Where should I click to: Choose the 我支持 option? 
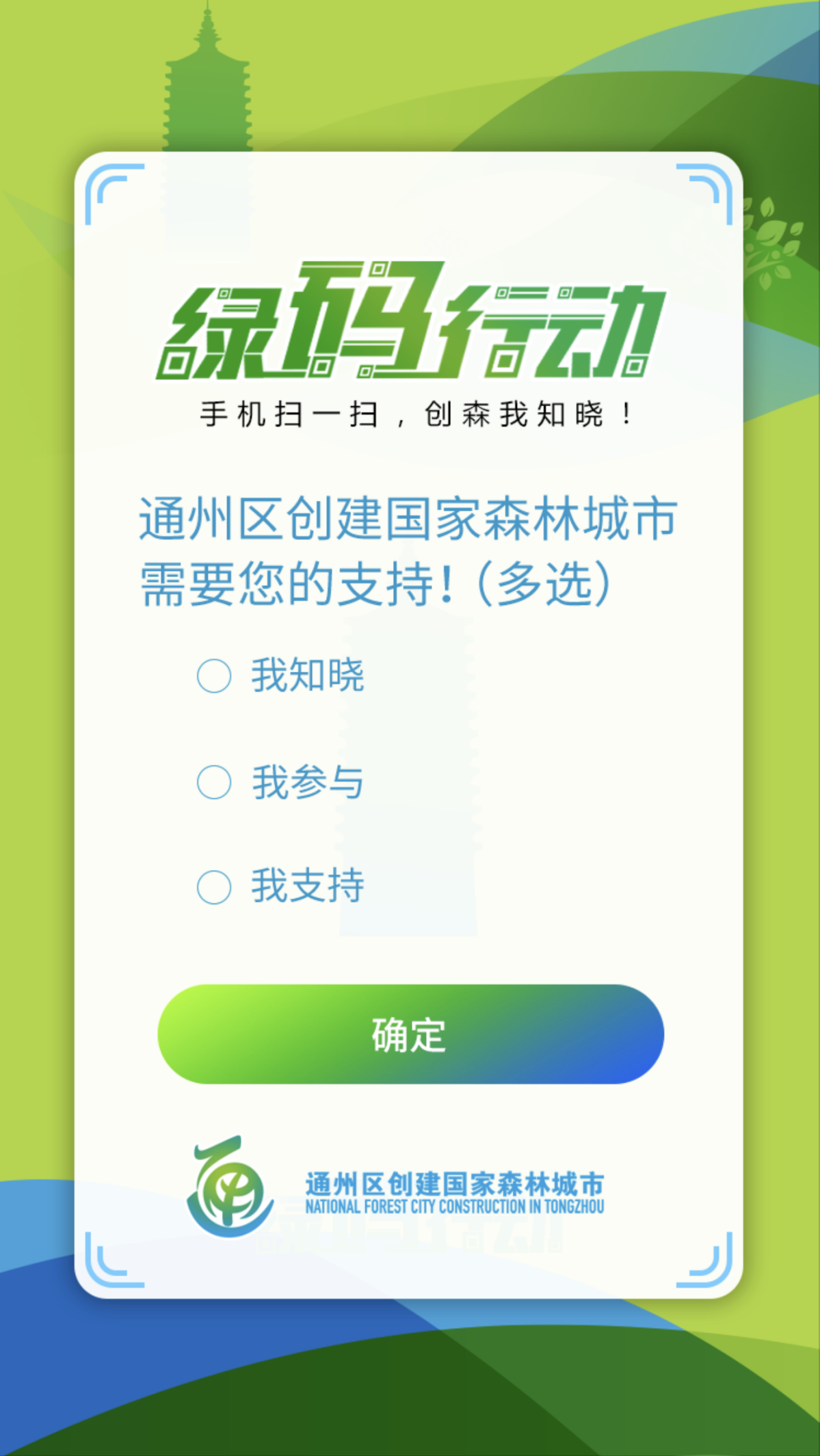tap(214, 887)
